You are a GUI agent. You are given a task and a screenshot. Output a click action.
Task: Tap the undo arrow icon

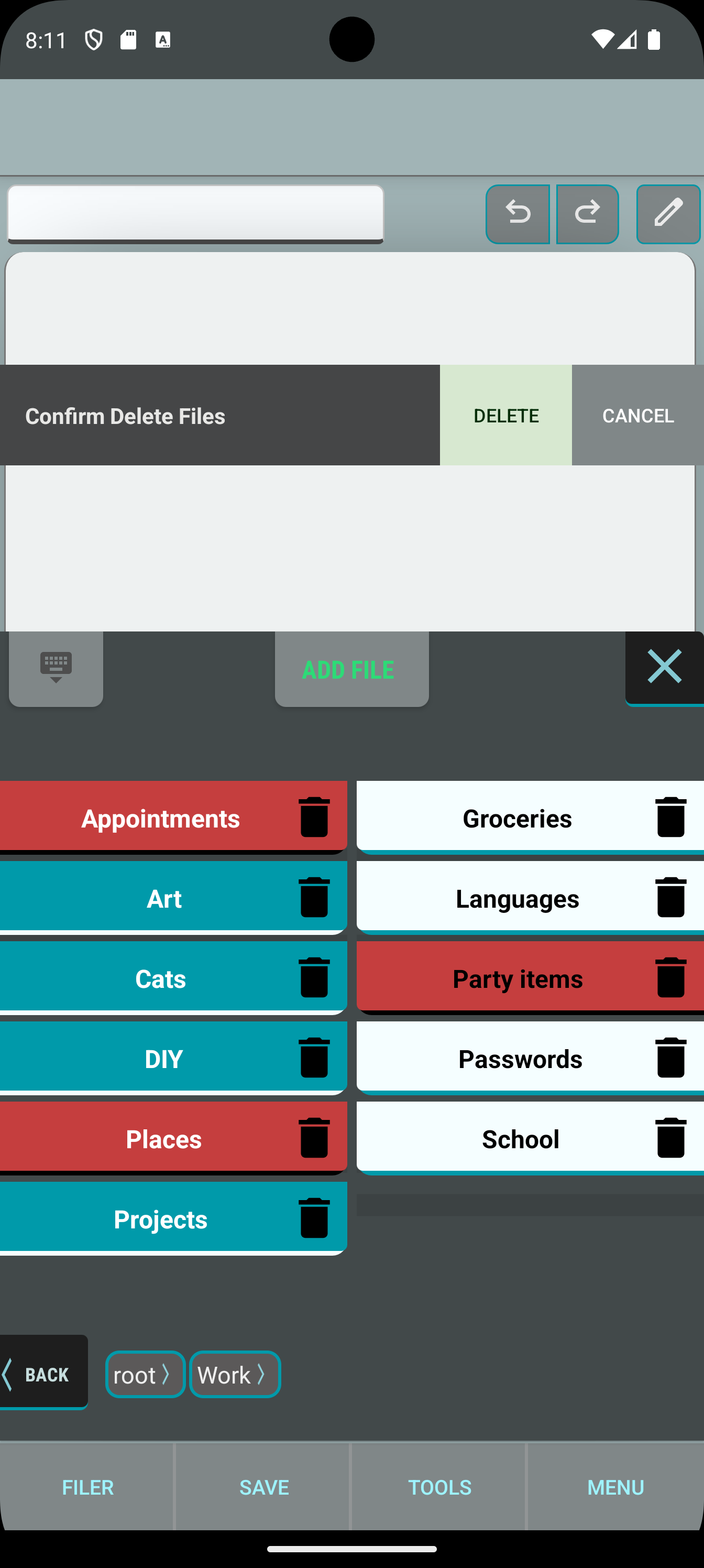pyautogui.click(x=517, y=214)
